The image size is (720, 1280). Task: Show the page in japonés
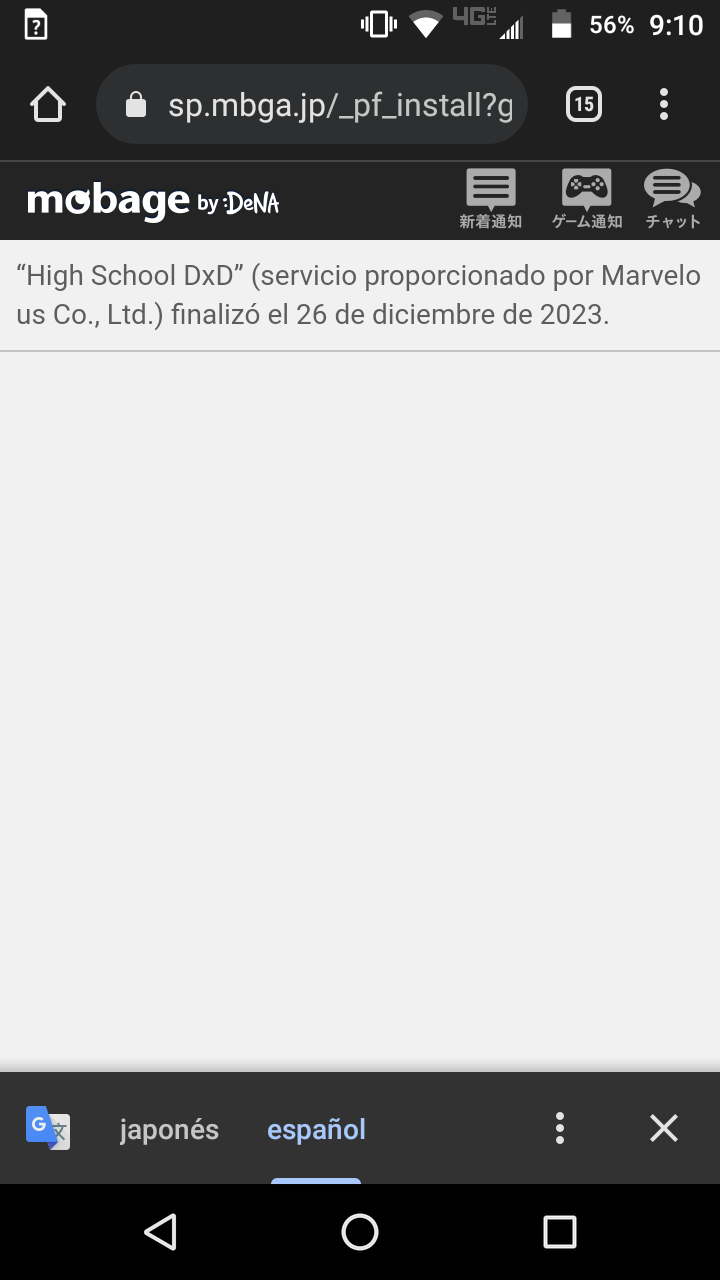169,1129
